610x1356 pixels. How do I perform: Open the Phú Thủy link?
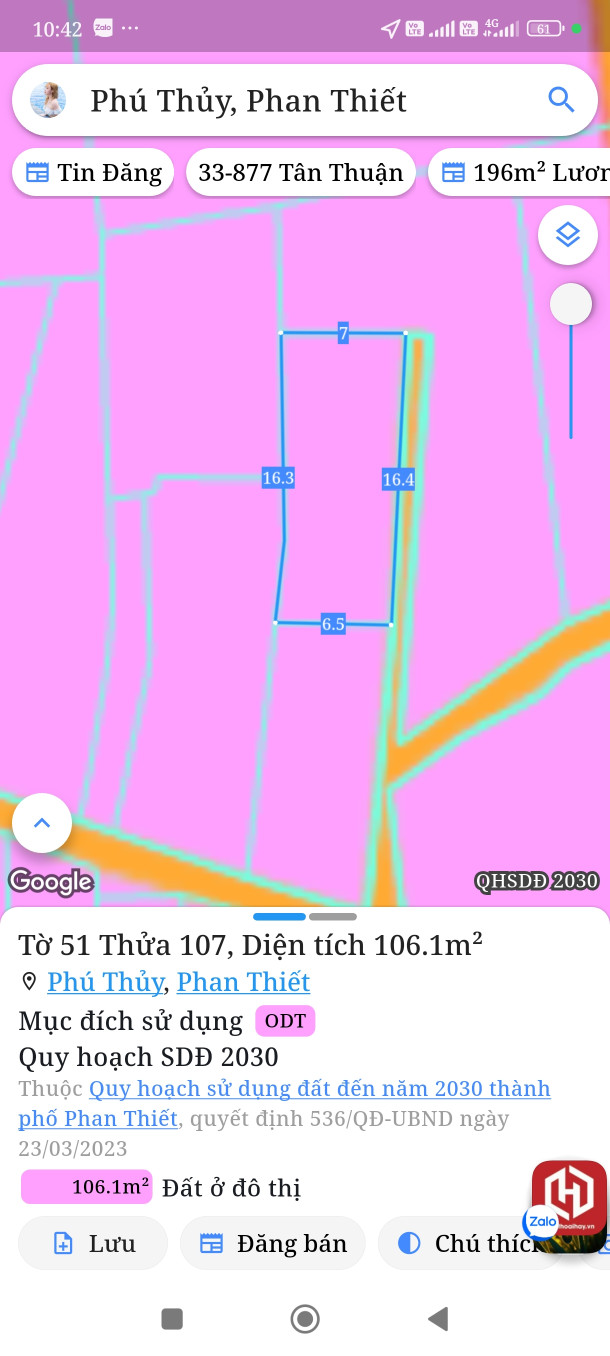(x=105, y=982)
